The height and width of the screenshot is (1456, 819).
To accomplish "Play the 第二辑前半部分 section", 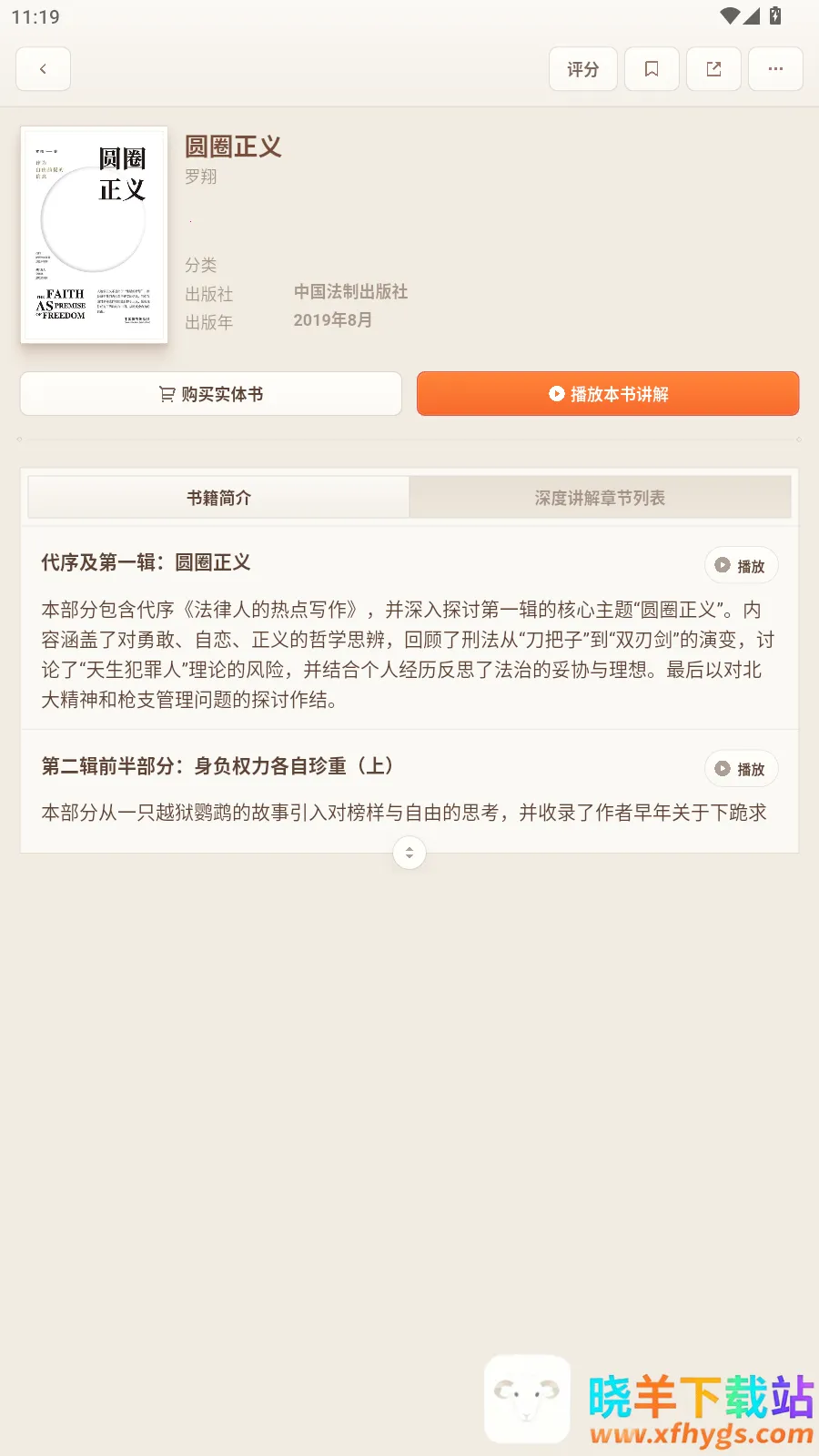I will point(741,769).
